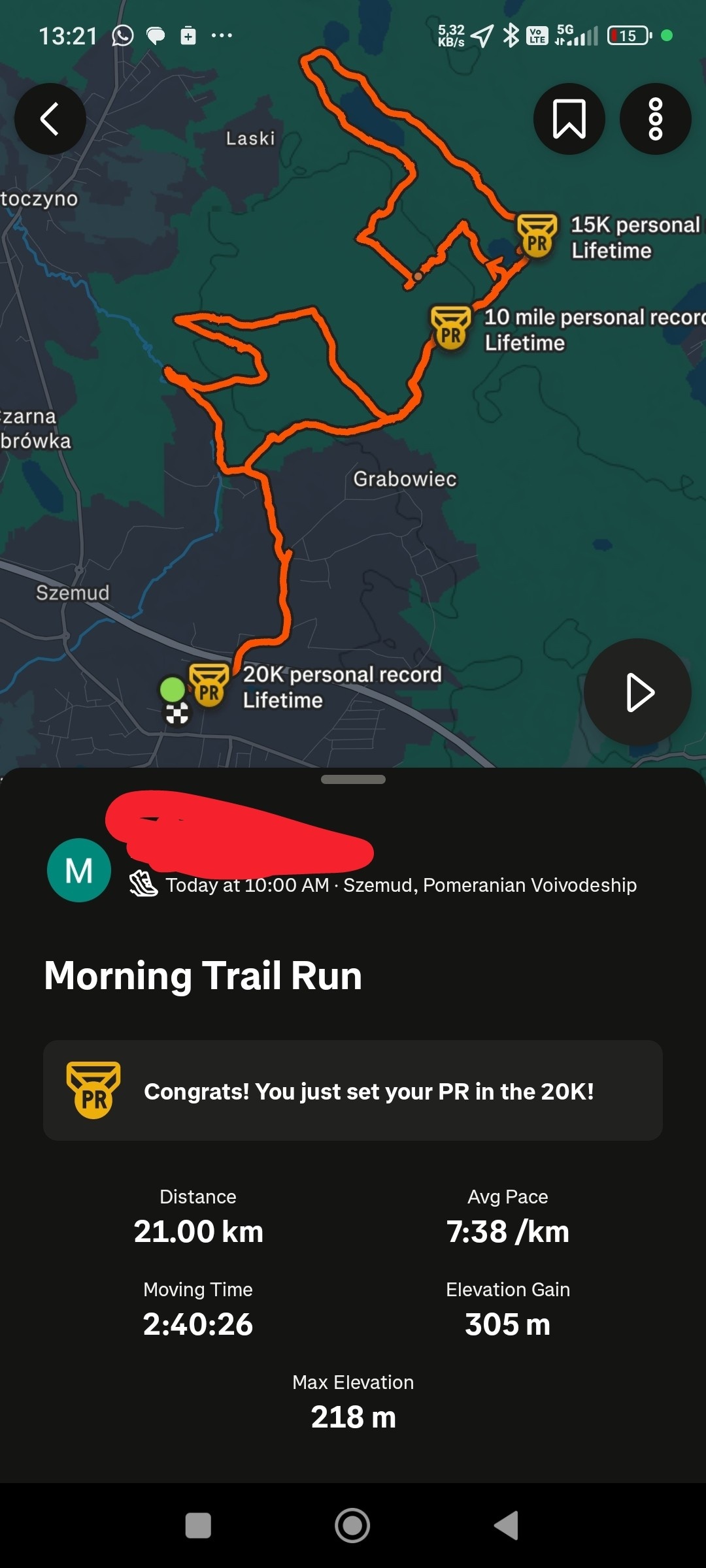
Task: Select the 15K personal record map marker
Action: coord(537,235)
